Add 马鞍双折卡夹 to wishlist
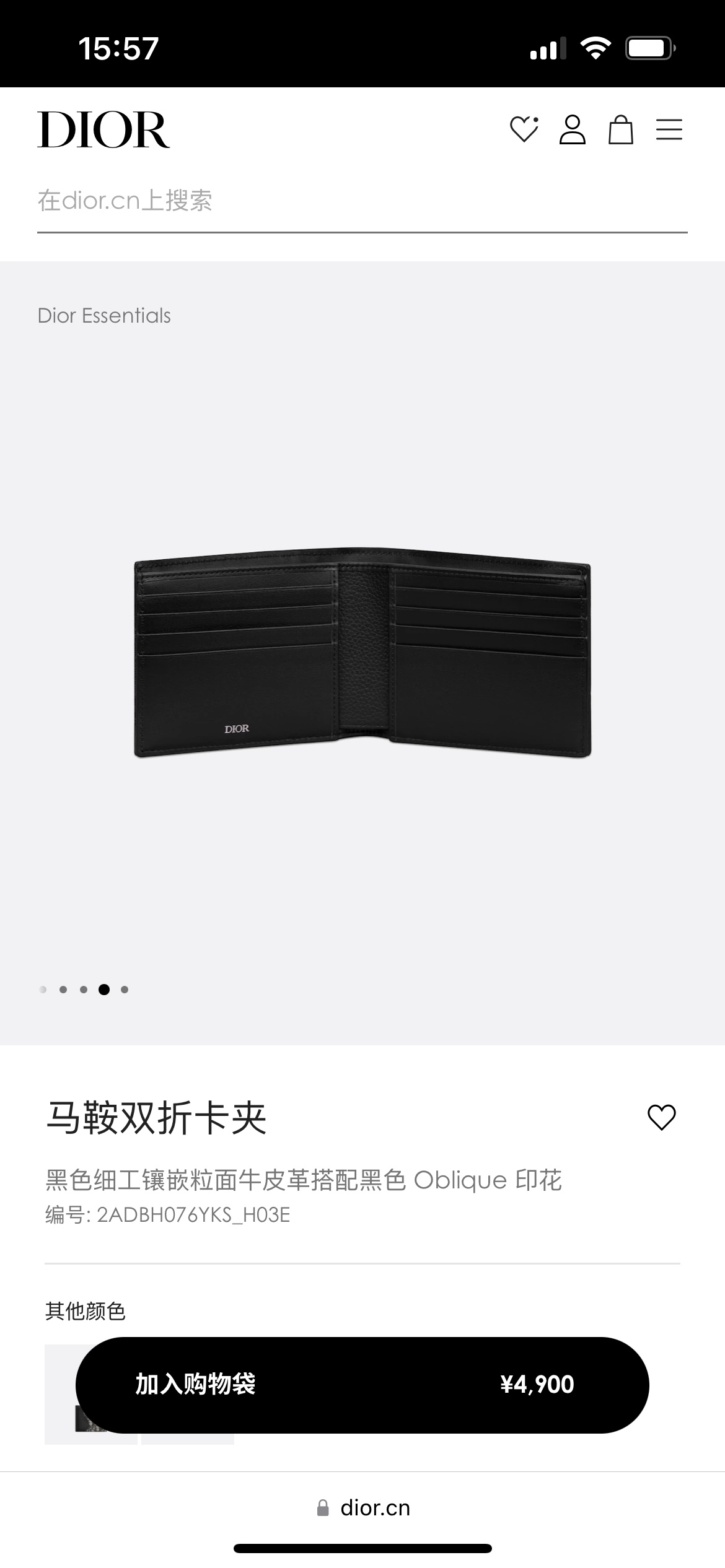This screenshot has height=1568, width=725. (661, 1118)
